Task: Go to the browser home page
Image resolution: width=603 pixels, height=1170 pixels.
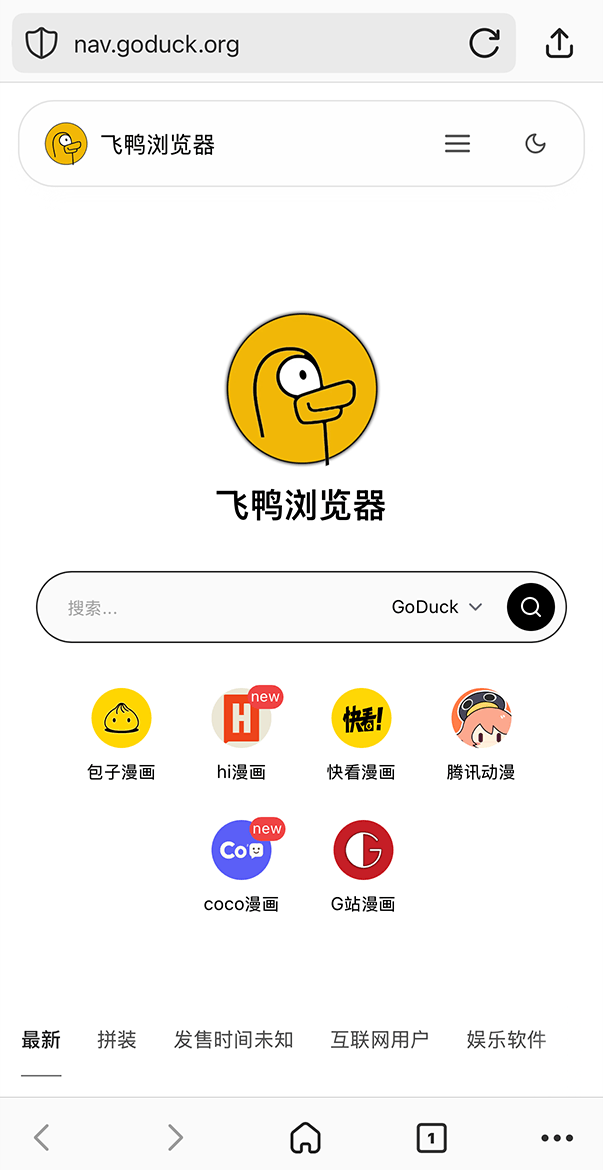Action: [x=305, y=1137]
